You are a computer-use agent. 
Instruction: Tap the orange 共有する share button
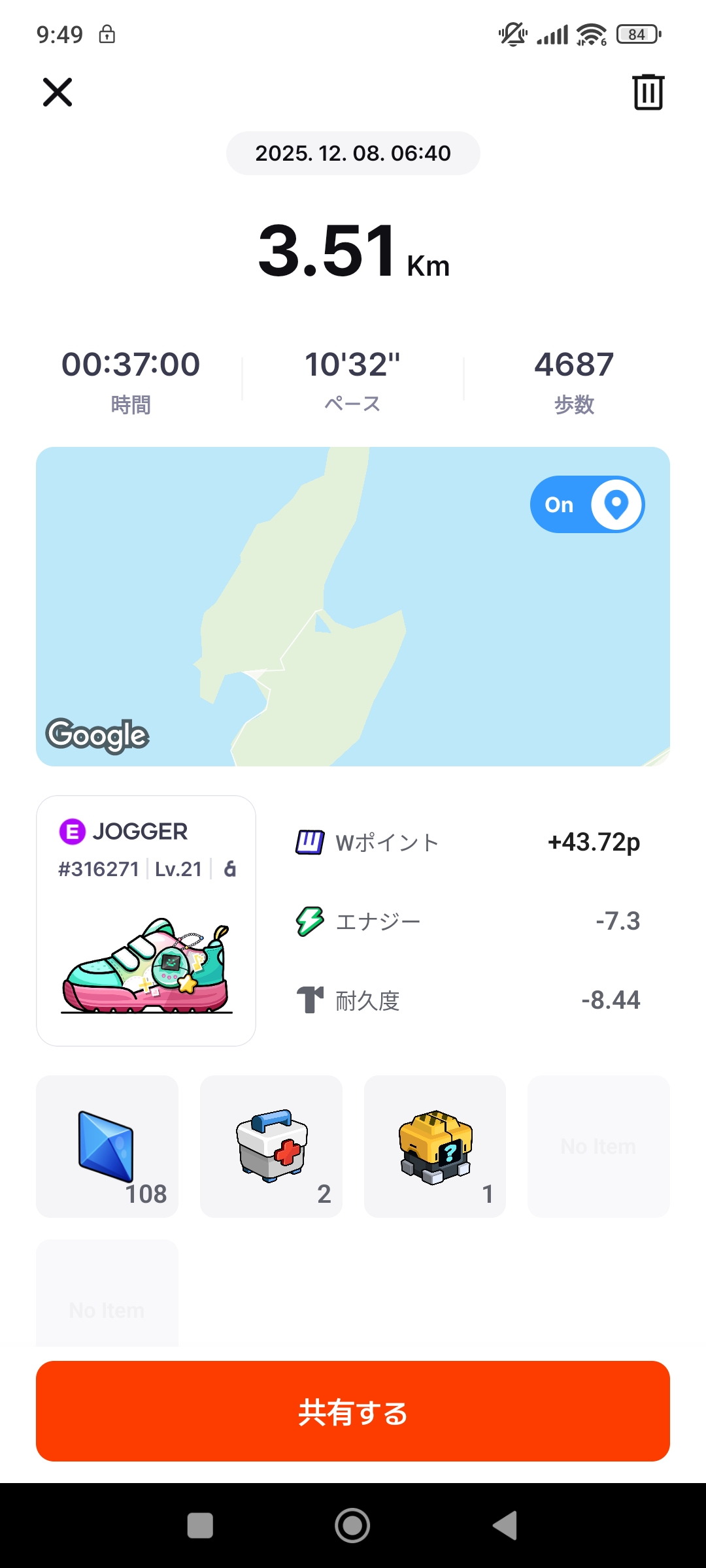point(353,1412)
